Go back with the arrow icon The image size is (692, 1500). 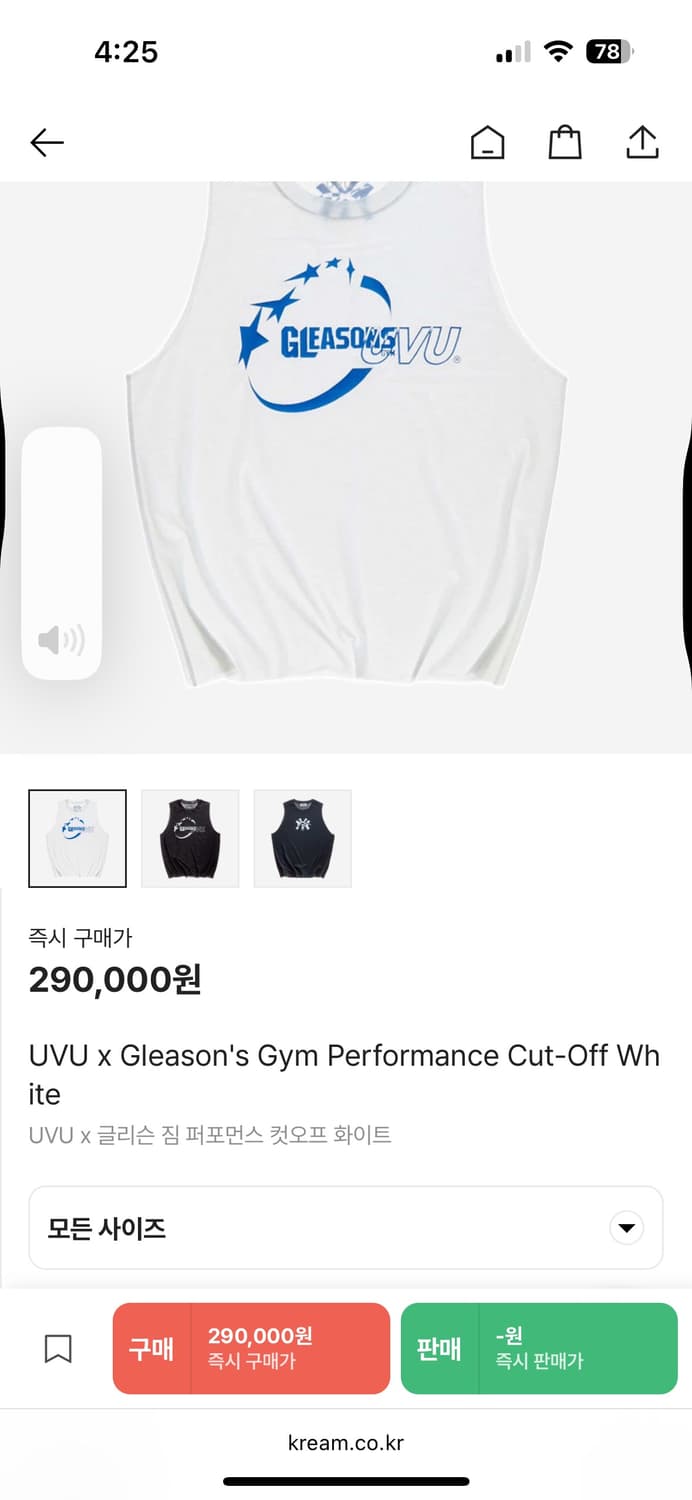point(46,143)
